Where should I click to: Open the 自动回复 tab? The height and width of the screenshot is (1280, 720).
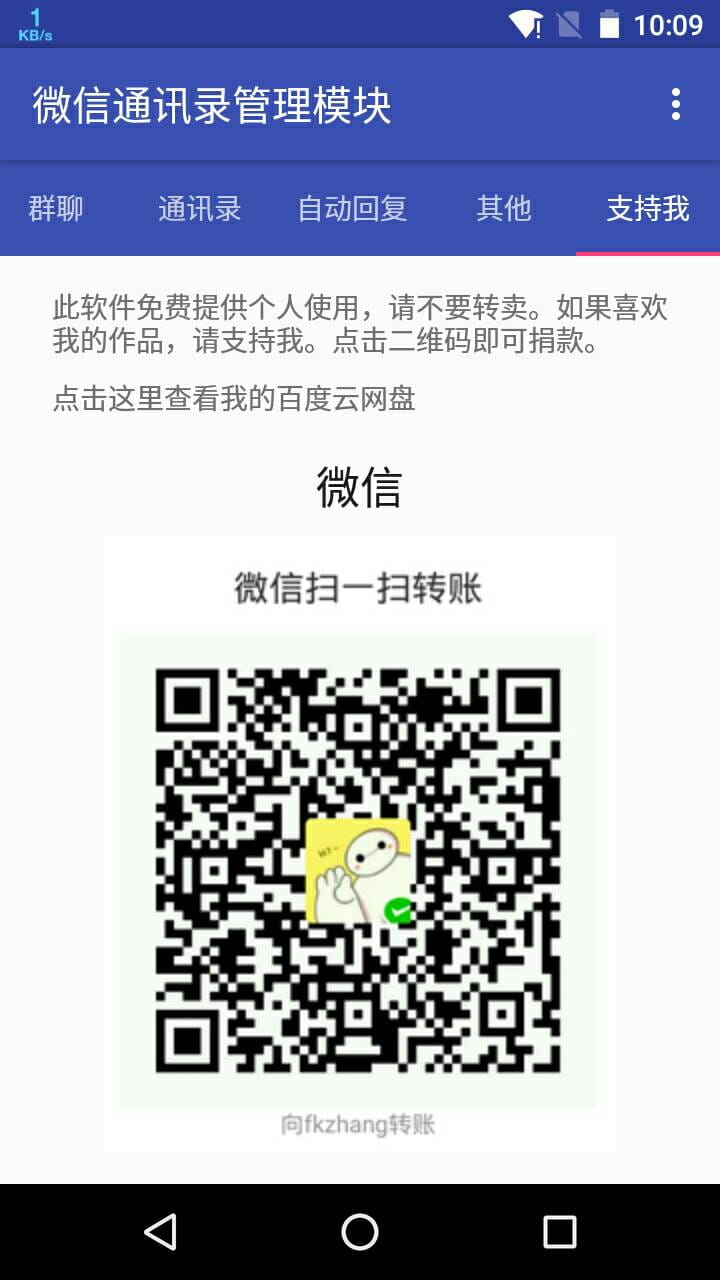(x=351, y=208)
